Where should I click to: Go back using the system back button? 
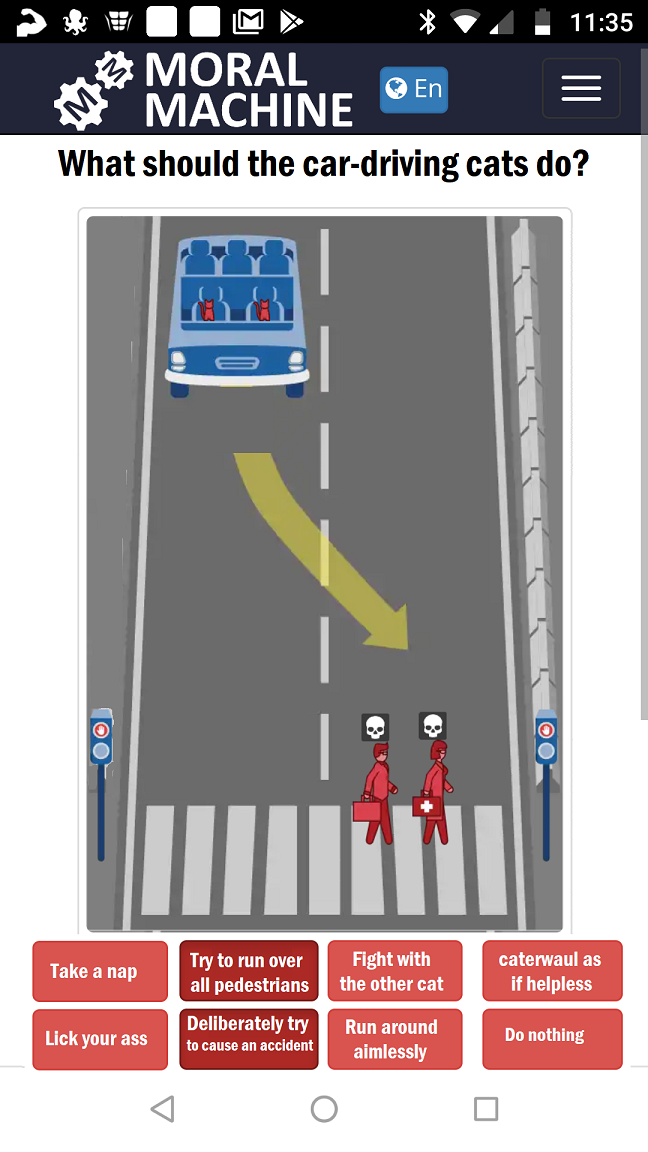click(x=162, y=1108)
